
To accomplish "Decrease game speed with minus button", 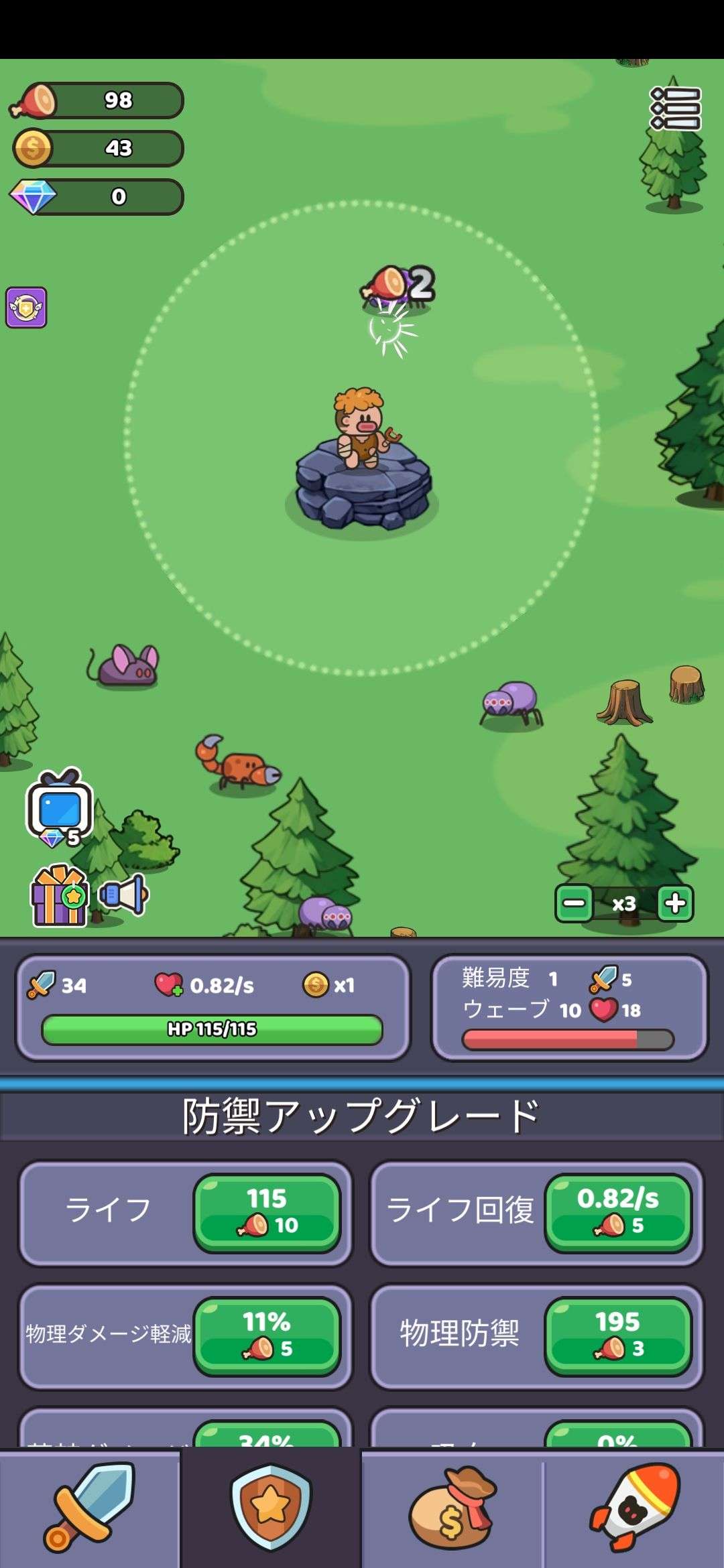I will pos(574,903).
